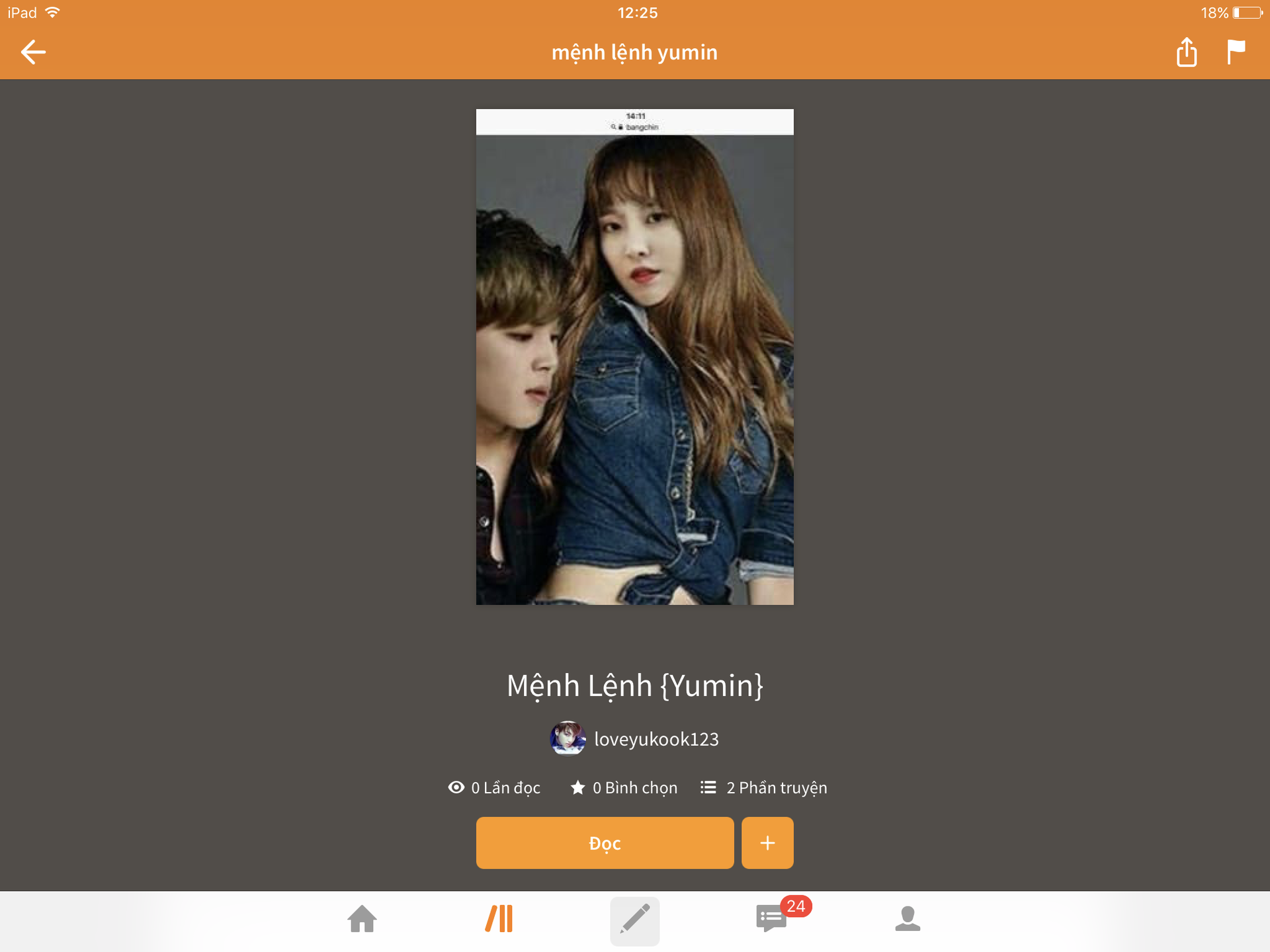Viewport: 1270px width, 952px height.
Task: Switch to the Profile tab
Action: click(x=908, y=919)
